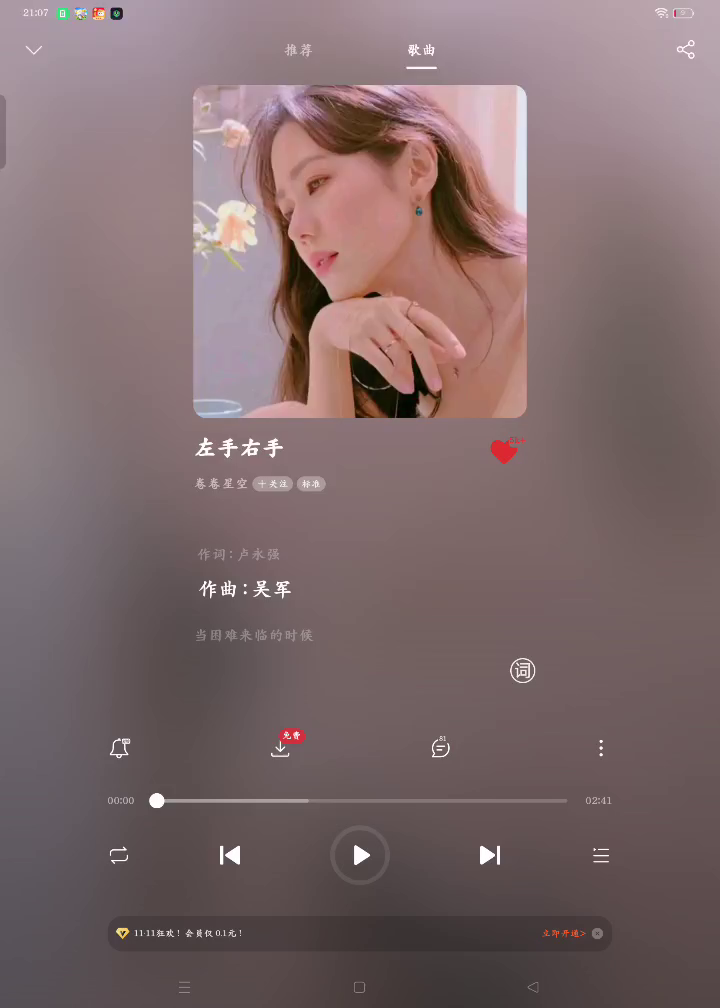This screenshot has height=1008, width=720.
Task: Follow the artist with the 关注 chip
Action: click(x=272, y=484)
